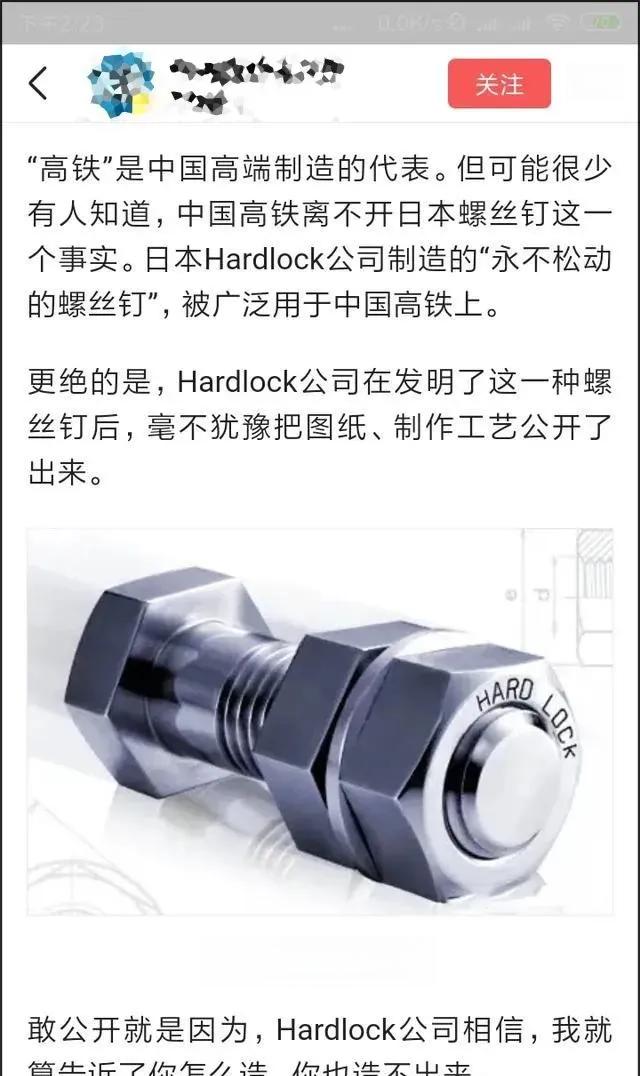The image size is (640, 1076).
Task: Open the Hardlock bolt image in article
Action: [320, 720]
